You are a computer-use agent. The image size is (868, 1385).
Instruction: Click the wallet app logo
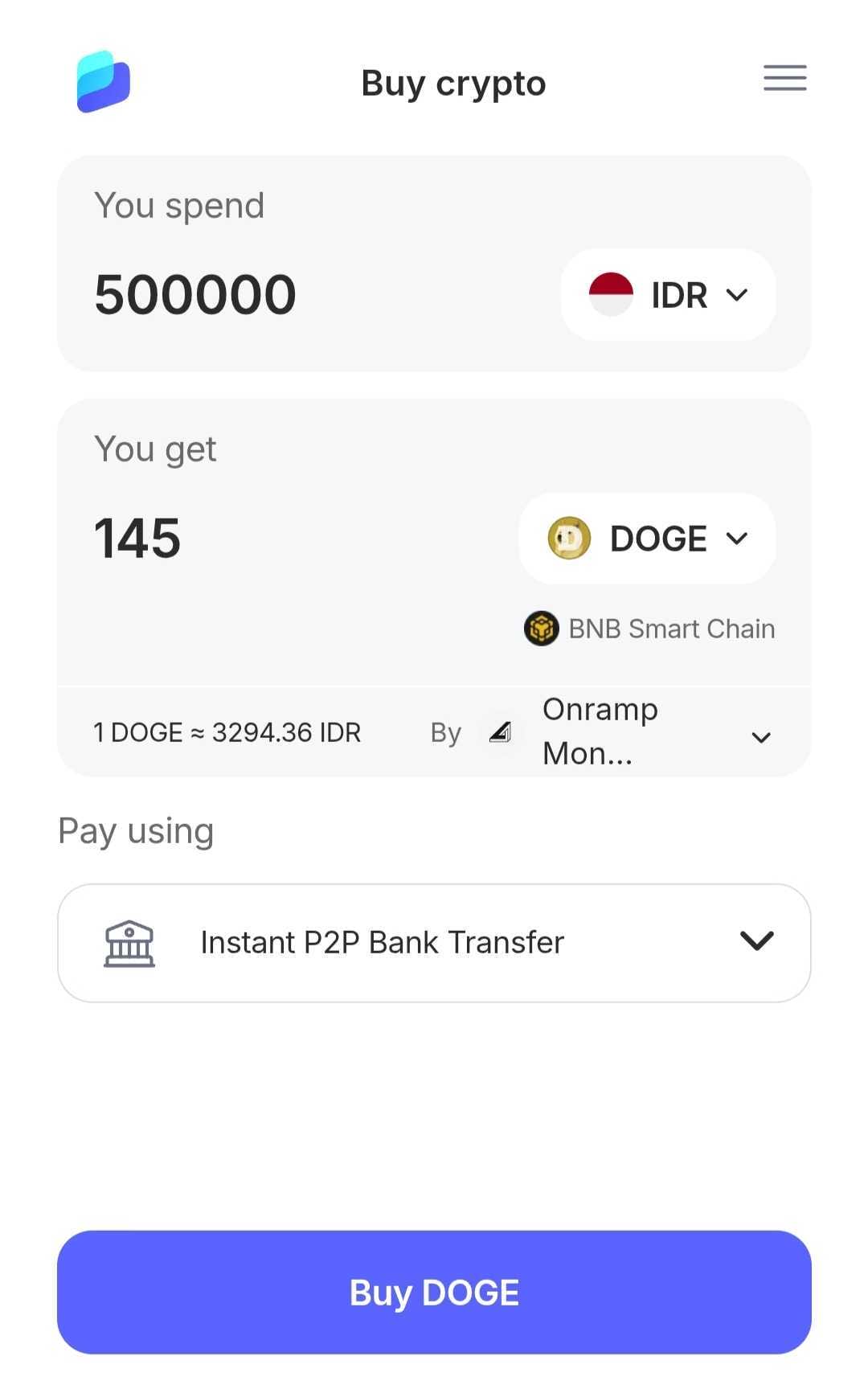coord(103,83)
